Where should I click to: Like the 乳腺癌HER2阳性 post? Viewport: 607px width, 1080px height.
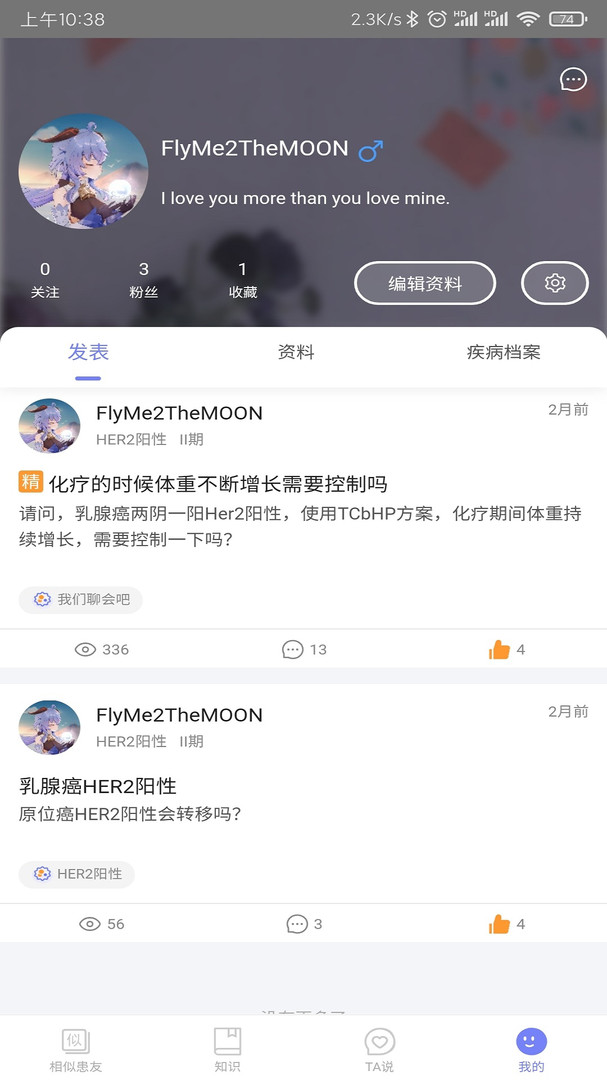pyautogui.click(x=506, y=924)
